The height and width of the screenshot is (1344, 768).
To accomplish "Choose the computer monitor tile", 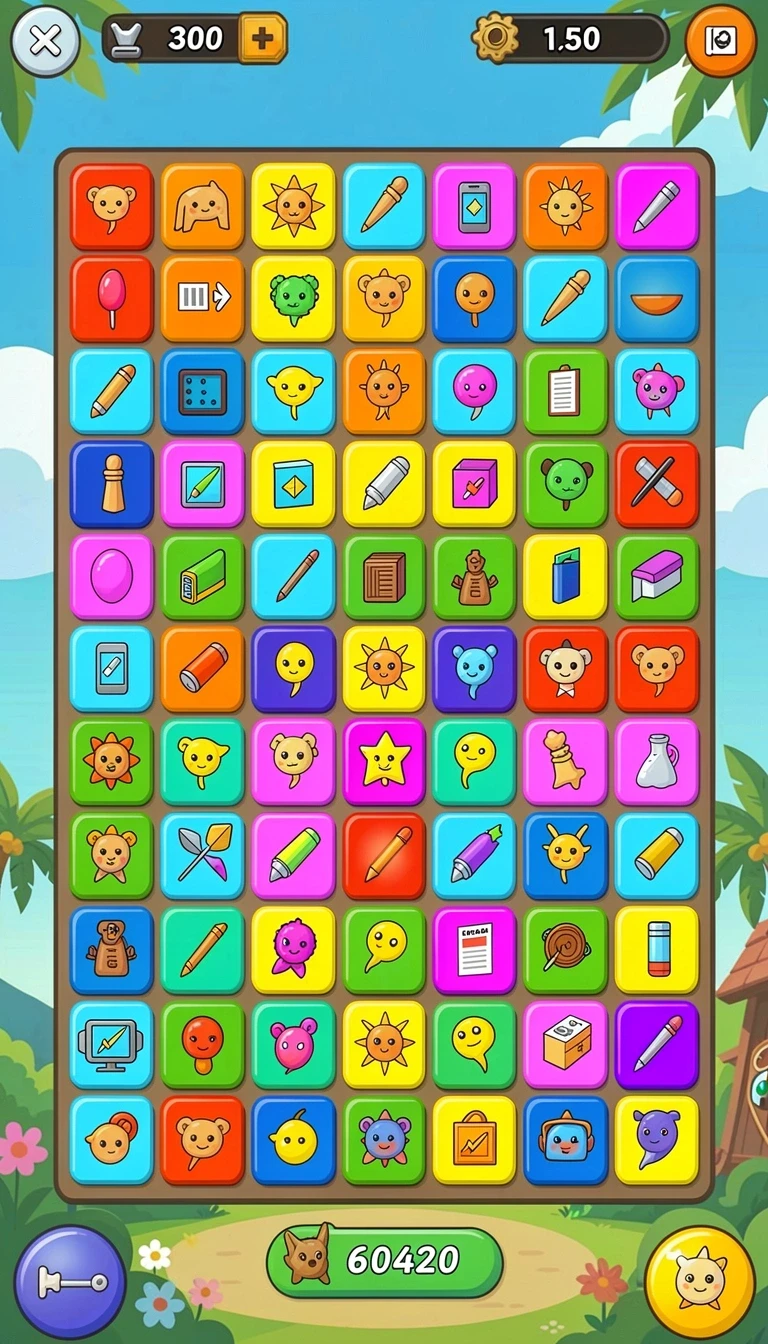I will click(112, 1044).
